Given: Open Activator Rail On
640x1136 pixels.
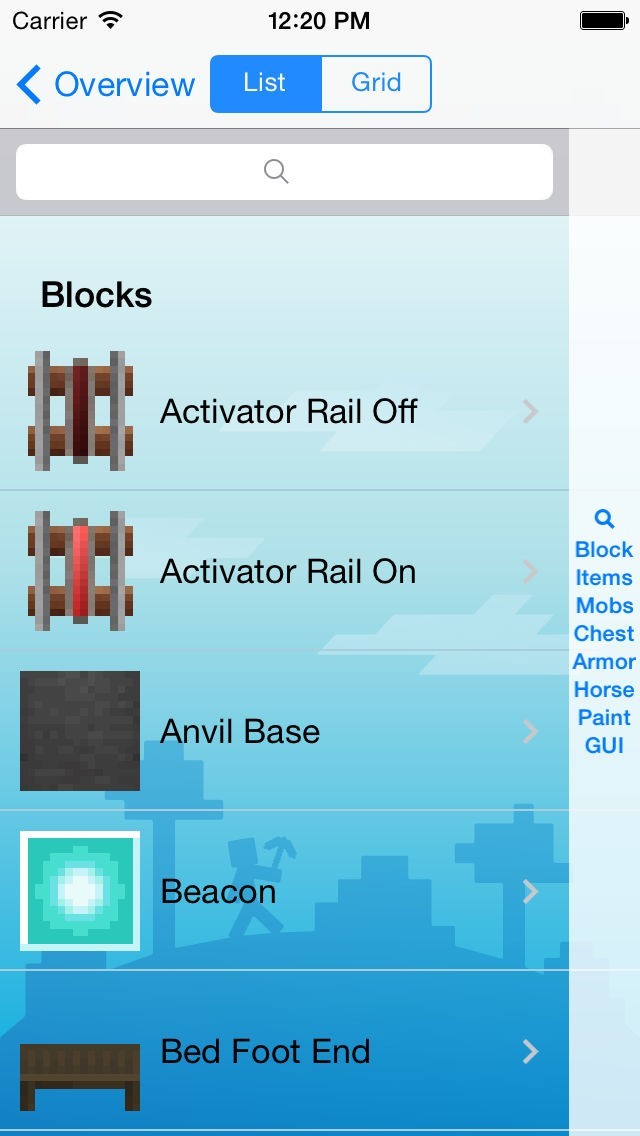Looking at the screenshot, I should coord(288,571).
